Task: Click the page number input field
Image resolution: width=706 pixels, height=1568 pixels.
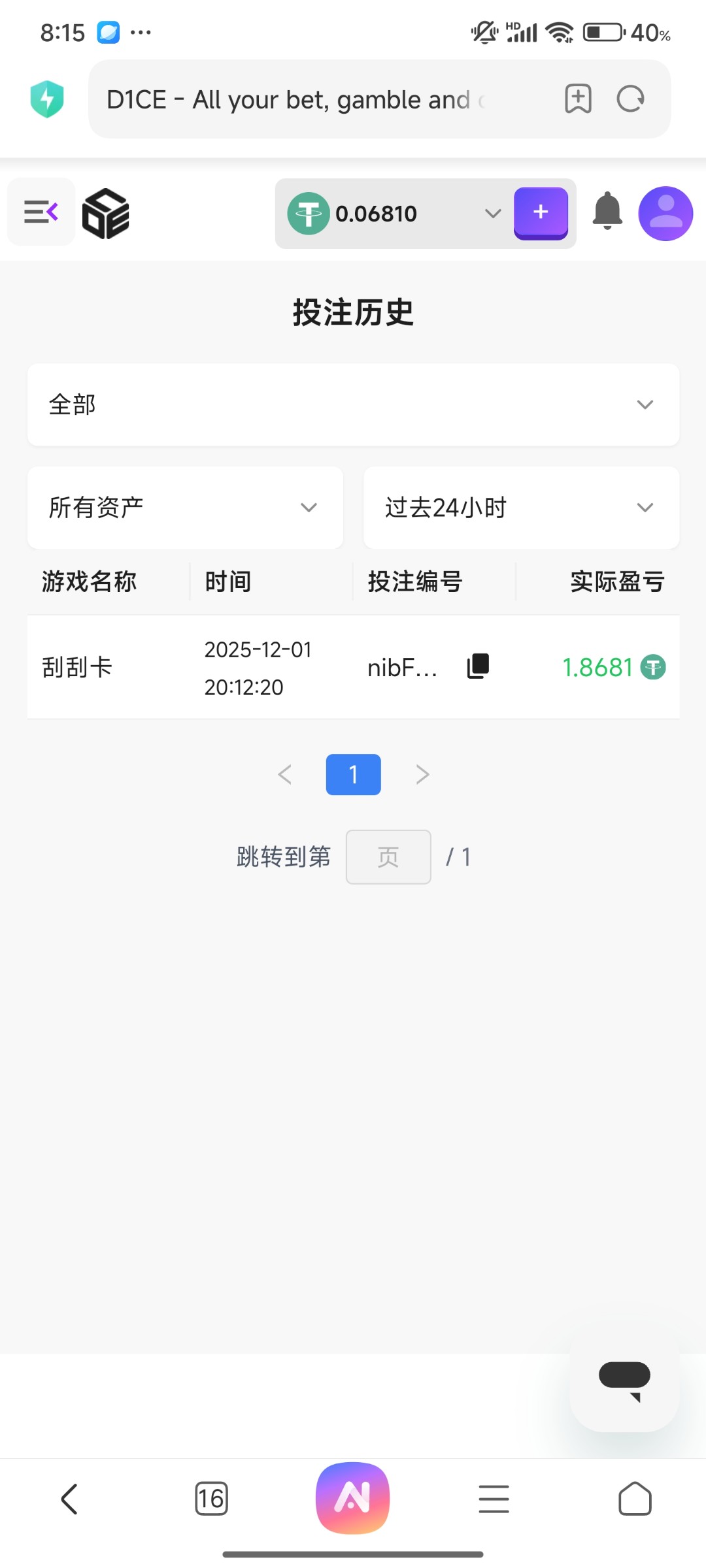Action: [x=388, y=857]
